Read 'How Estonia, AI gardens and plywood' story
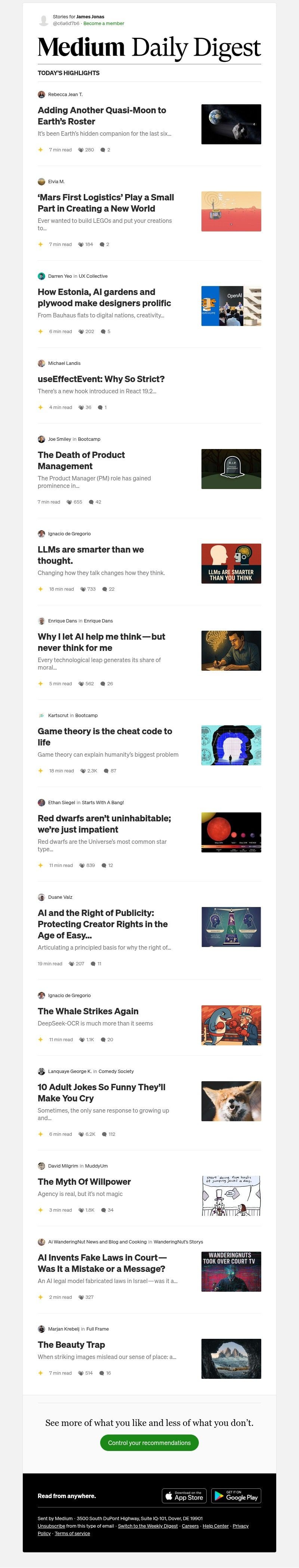The image size is (299, 1568). (104, 297)
